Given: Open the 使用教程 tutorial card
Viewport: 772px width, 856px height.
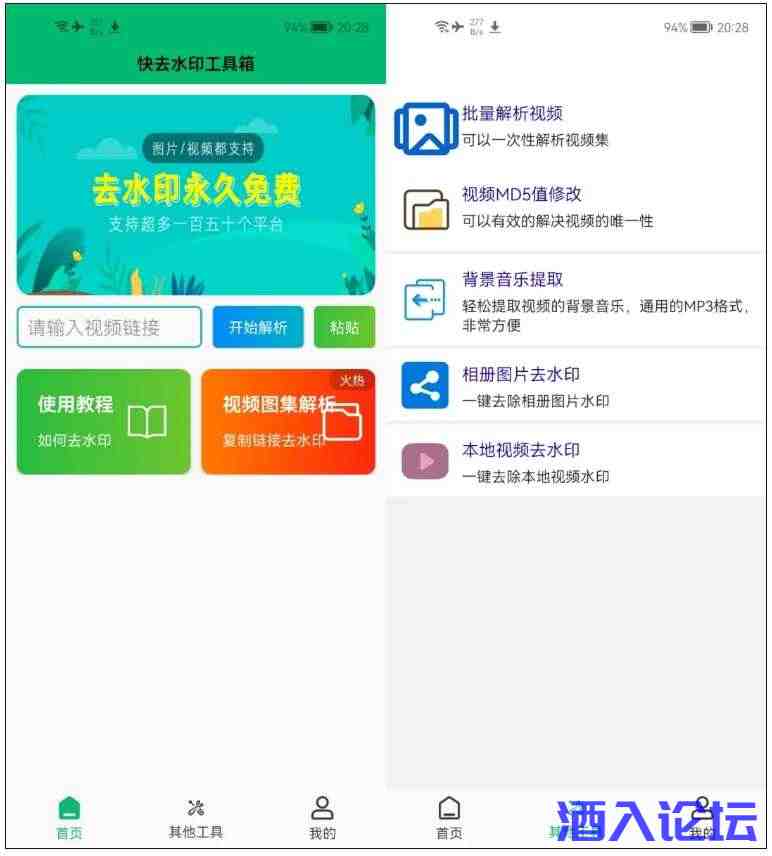Looking at the screenshot, I should (x=103, y=420).
